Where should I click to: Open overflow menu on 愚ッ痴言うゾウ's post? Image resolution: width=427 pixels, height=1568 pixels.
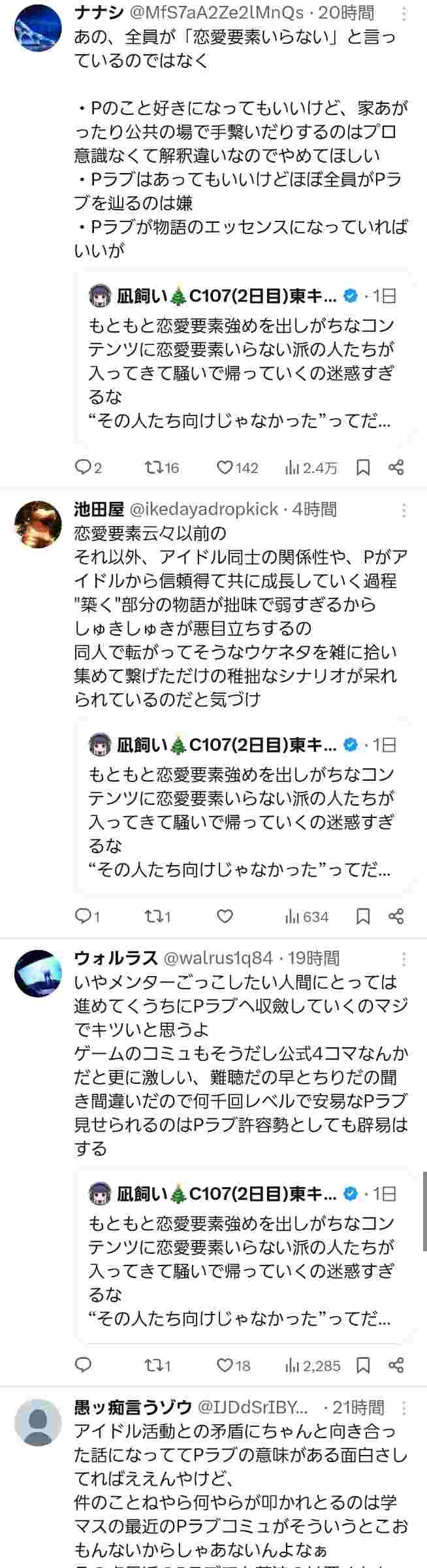point(404,1408)
